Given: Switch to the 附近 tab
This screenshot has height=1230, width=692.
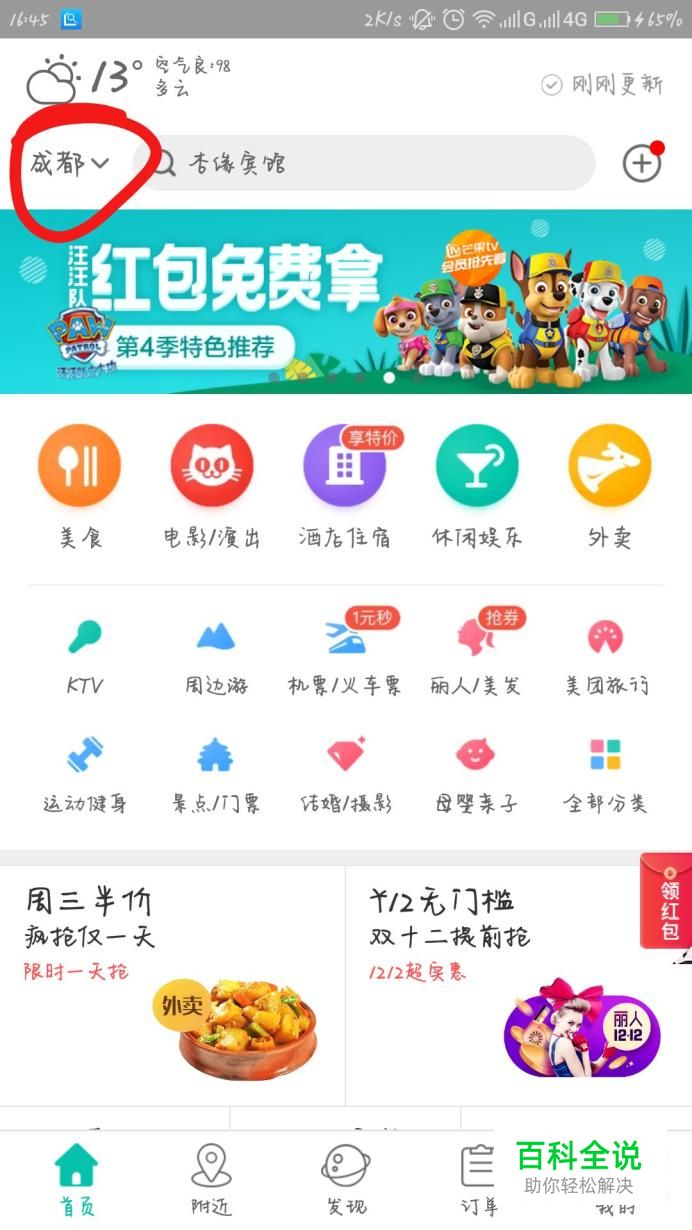Looking at the screenshot, I should (211, 1178).
